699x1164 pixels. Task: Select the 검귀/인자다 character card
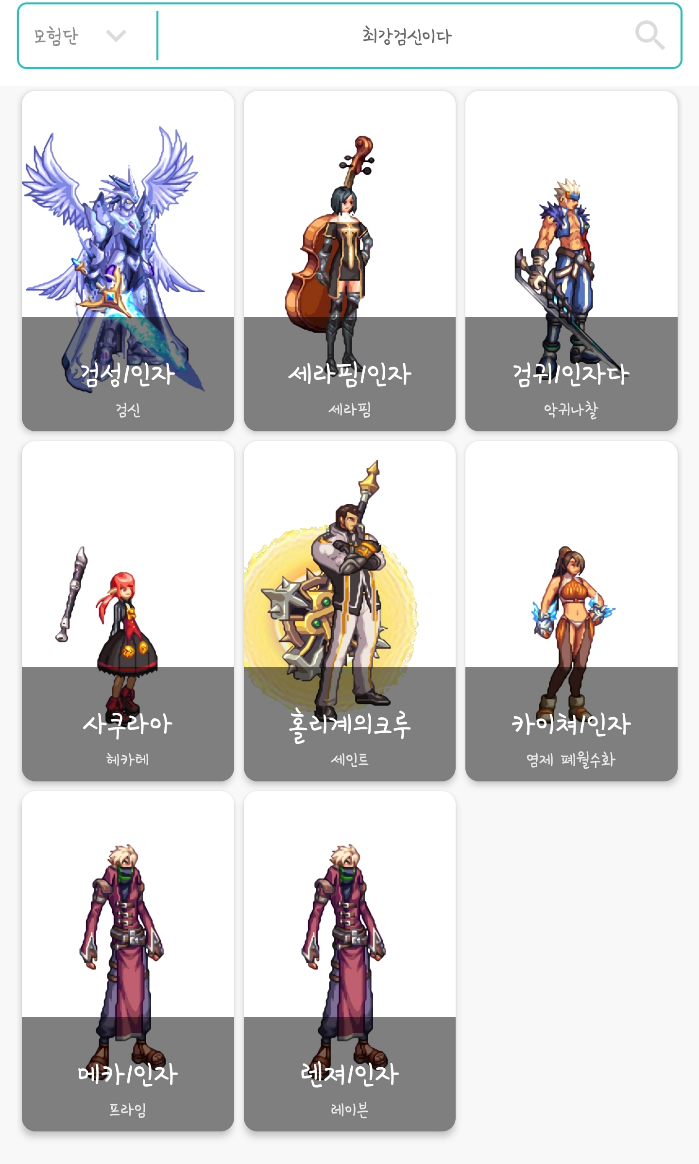pyautogui.click(x=571, y=262)
